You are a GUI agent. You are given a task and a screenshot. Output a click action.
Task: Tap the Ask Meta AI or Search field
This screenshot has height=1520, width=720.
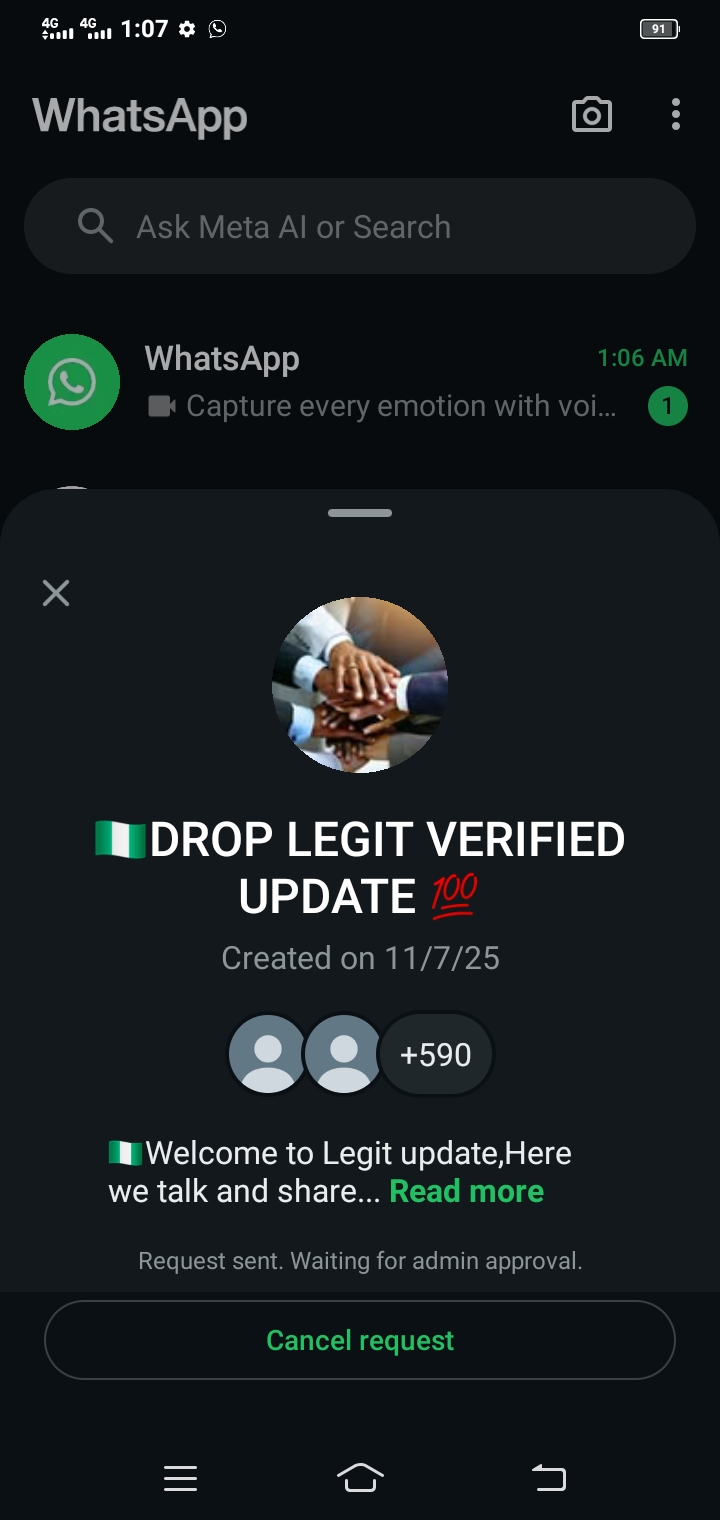(x=360, y=227)
